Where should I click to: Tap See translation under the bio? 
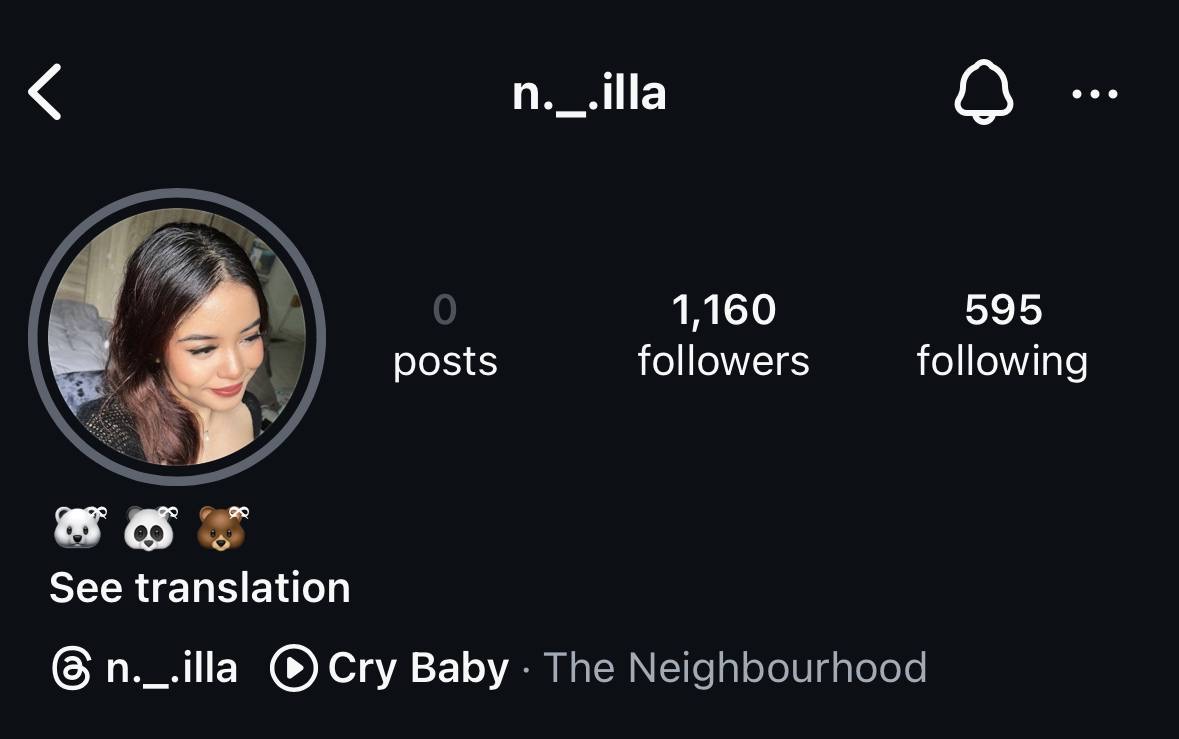coord(200,588)
